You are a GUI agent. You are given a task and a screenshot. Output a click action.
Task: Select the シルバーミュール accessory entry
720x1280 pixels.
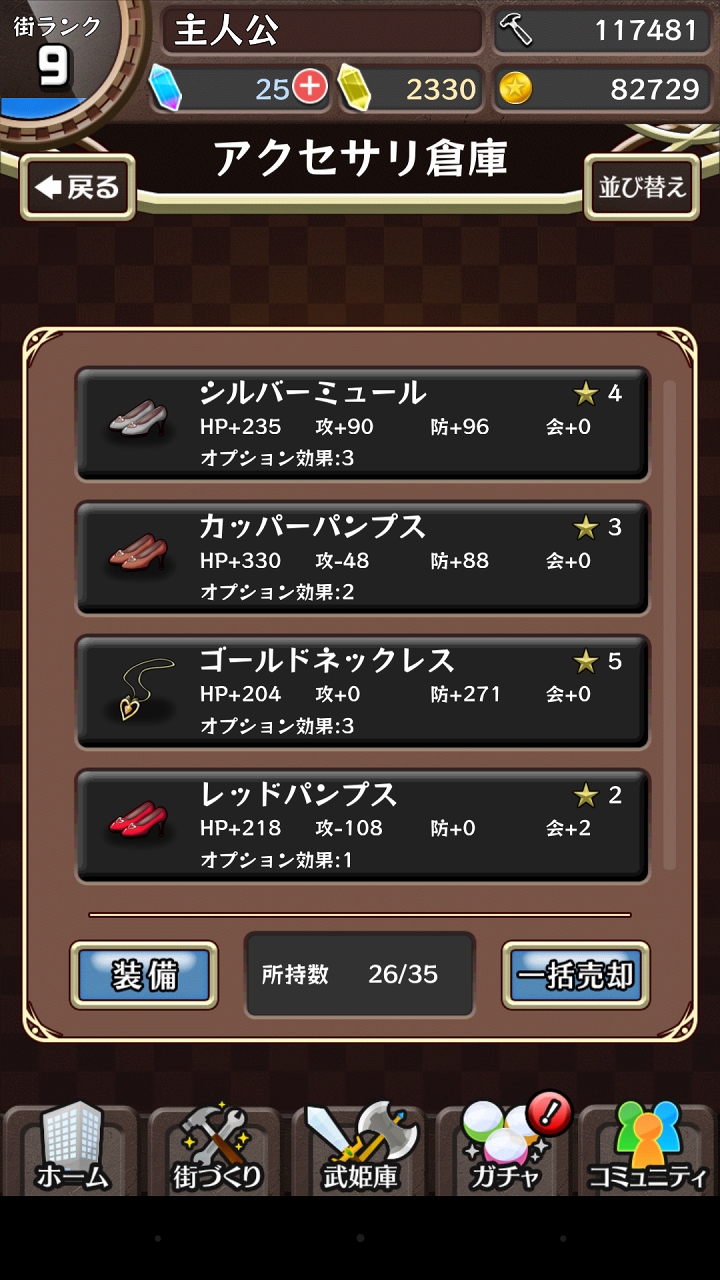pyautogui.click(x=360, y=422)
